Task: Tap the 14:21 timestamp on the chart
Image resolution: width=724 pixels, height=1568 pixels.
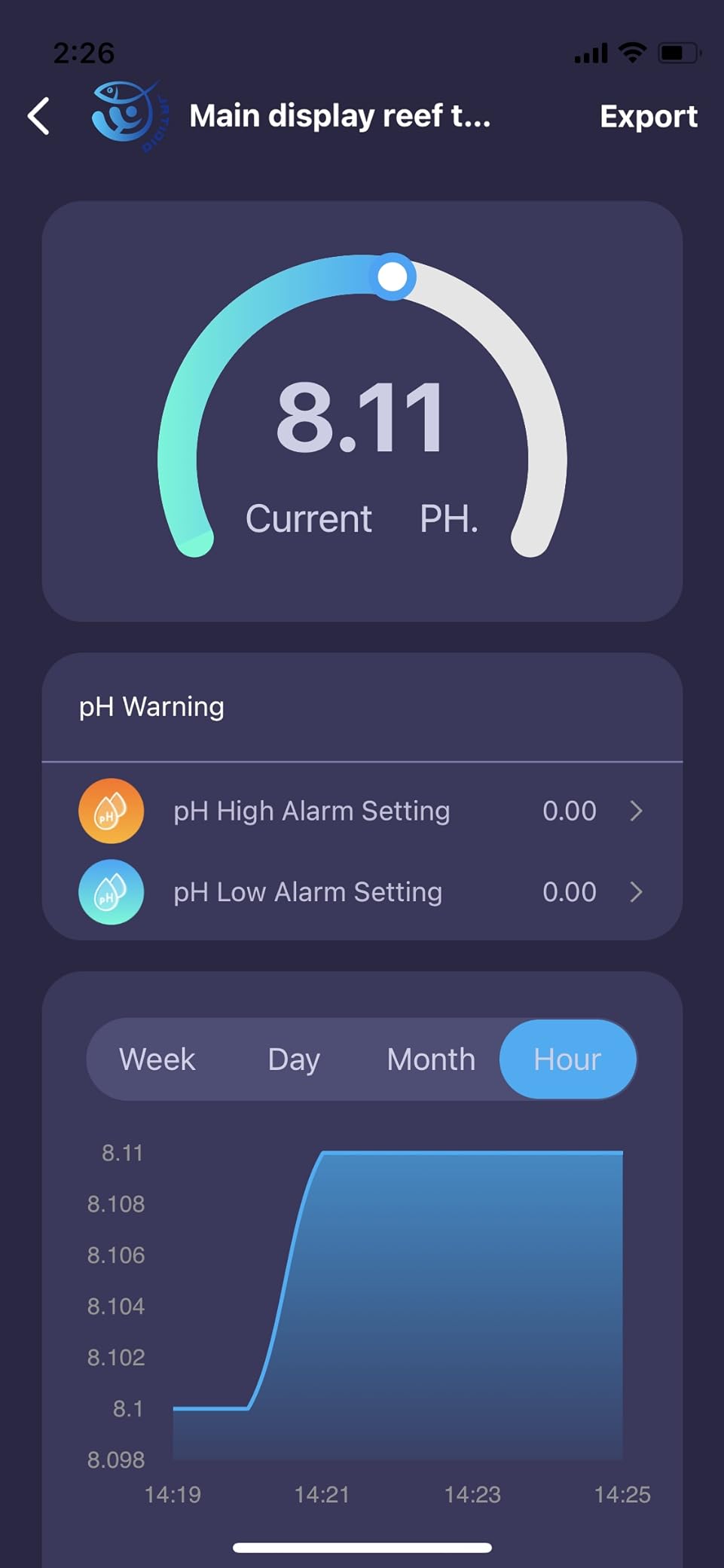Action: click(x=324, y=1494)
